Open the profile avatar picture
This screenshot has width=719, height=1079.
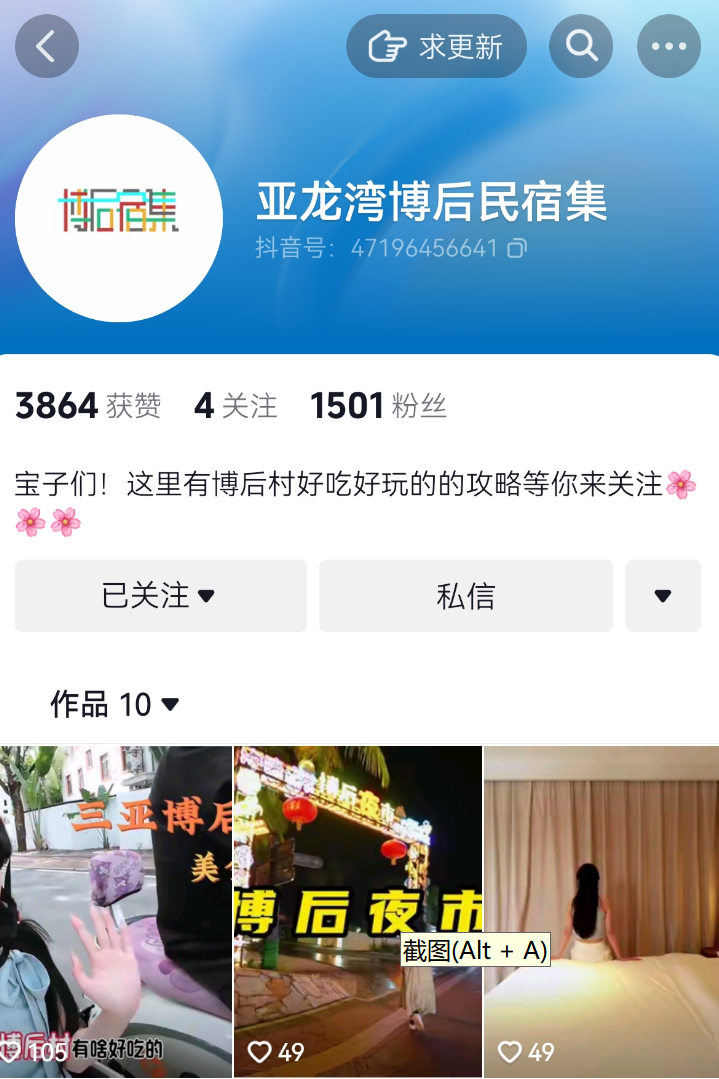tap(118, 218)
